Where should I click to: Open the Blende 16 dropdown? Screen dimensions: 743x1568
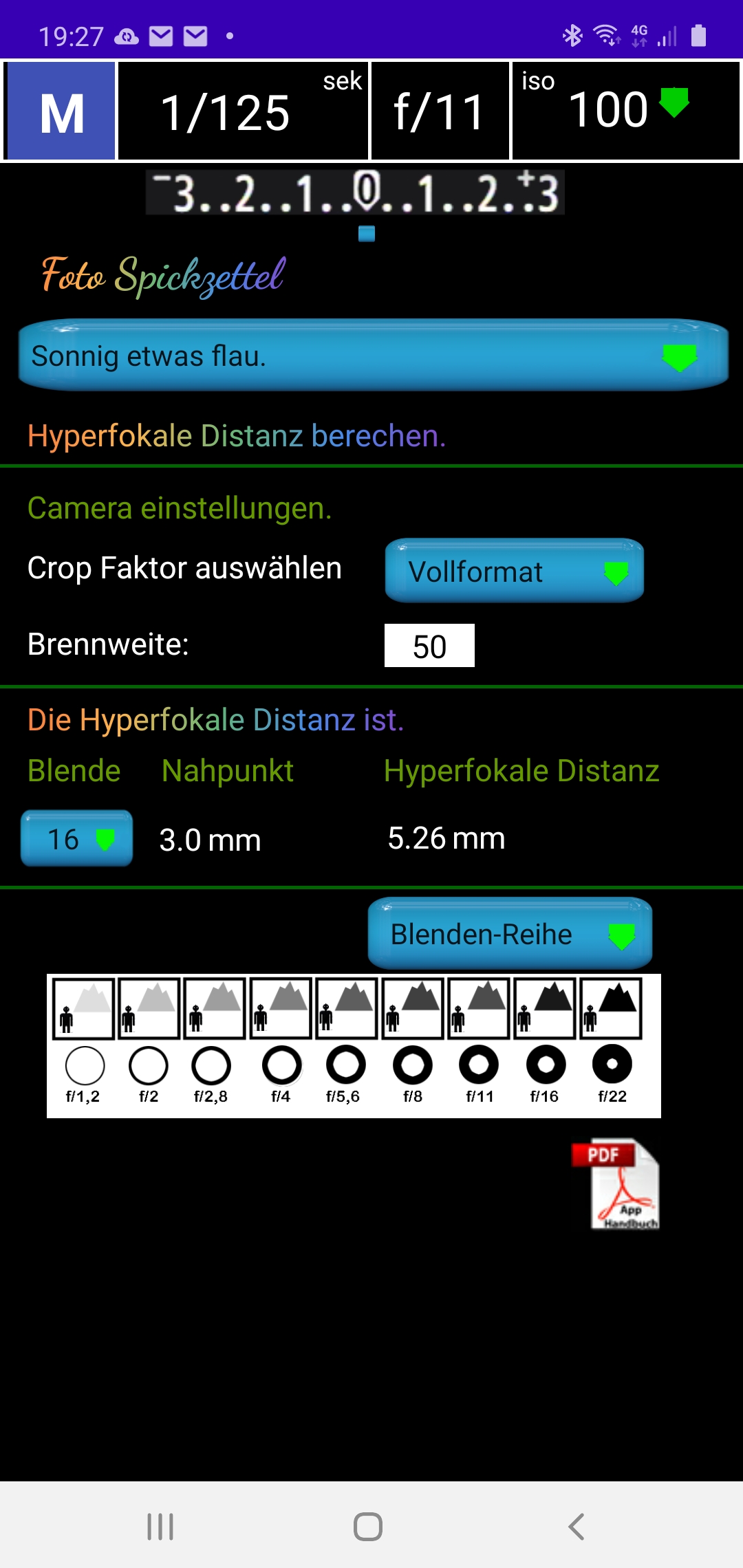point(76,839)
